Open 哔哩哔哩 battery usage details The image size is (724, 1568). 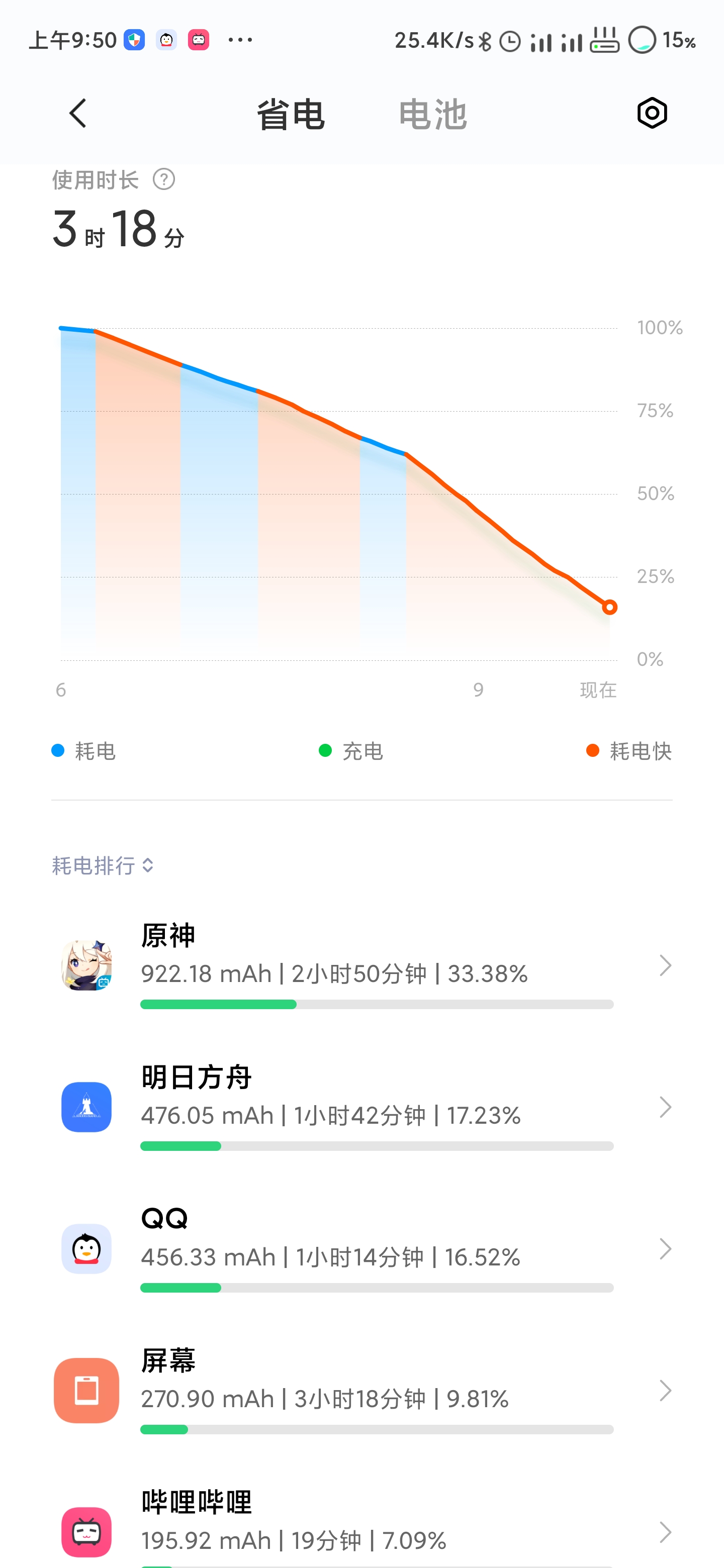[363, 1525]
